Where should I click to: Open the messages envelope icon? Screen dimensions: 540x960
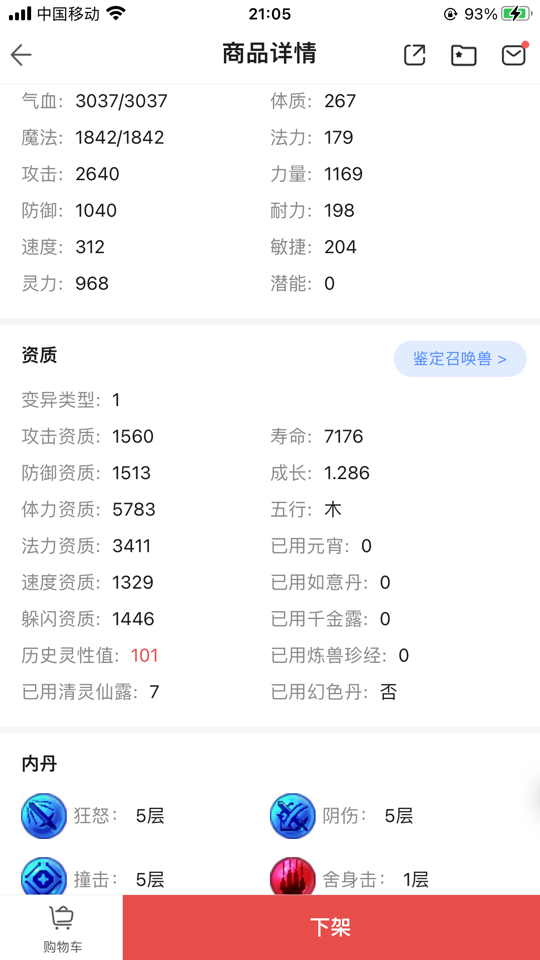tap(514, 54)
